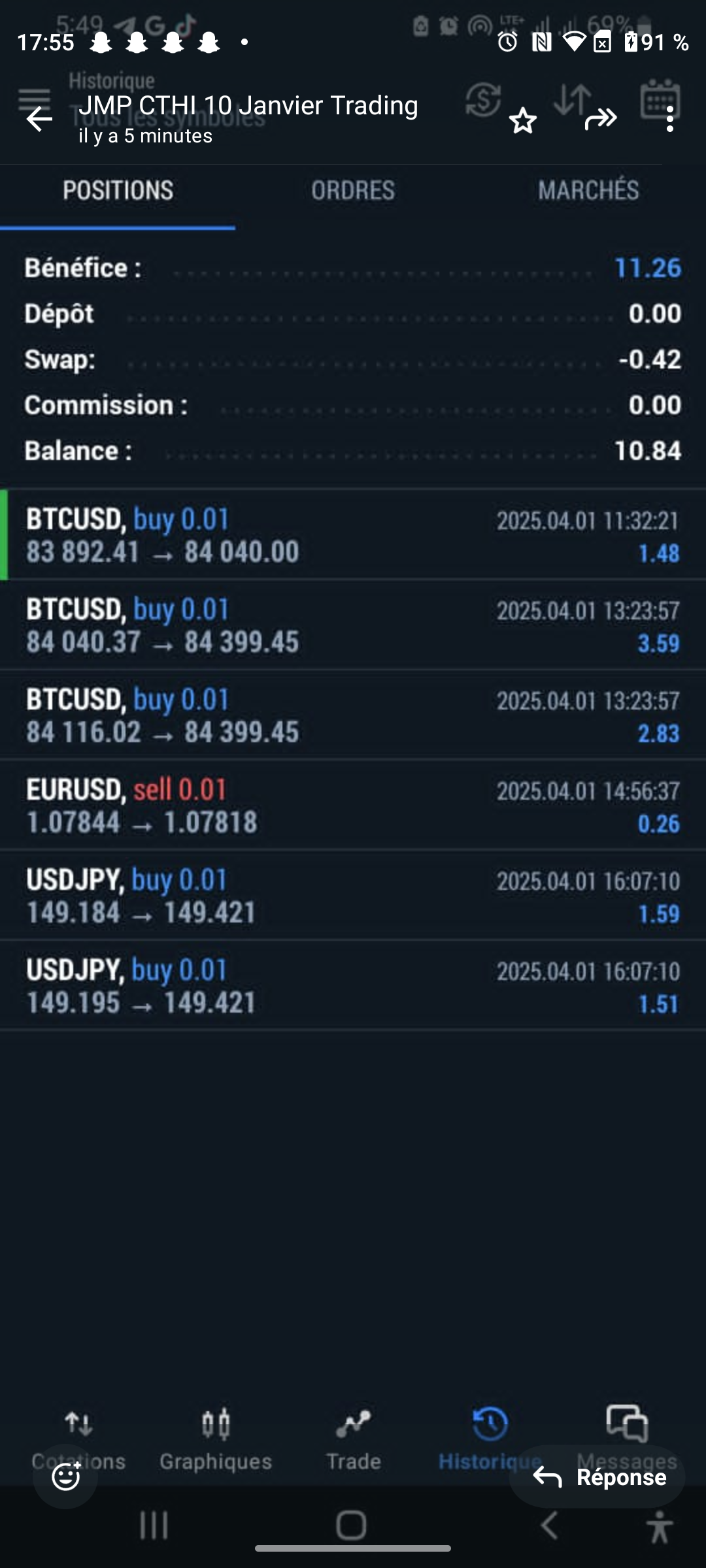Screen dimensions: 706x1568
Task: Go back using the top-left arrow
Action: pos(39,119)
